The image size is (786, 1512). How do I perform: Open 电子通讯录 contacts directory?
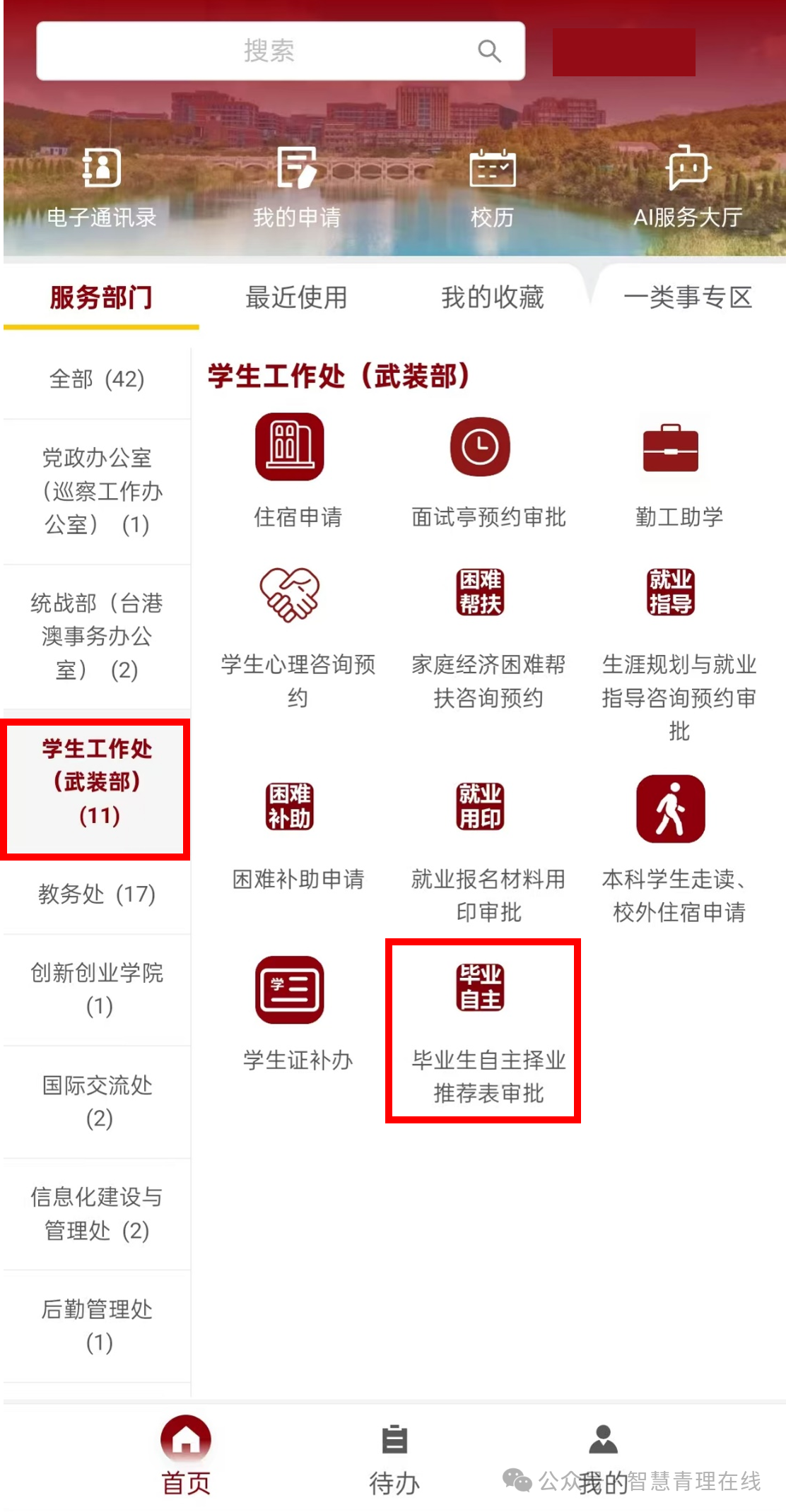click(102, 186)
